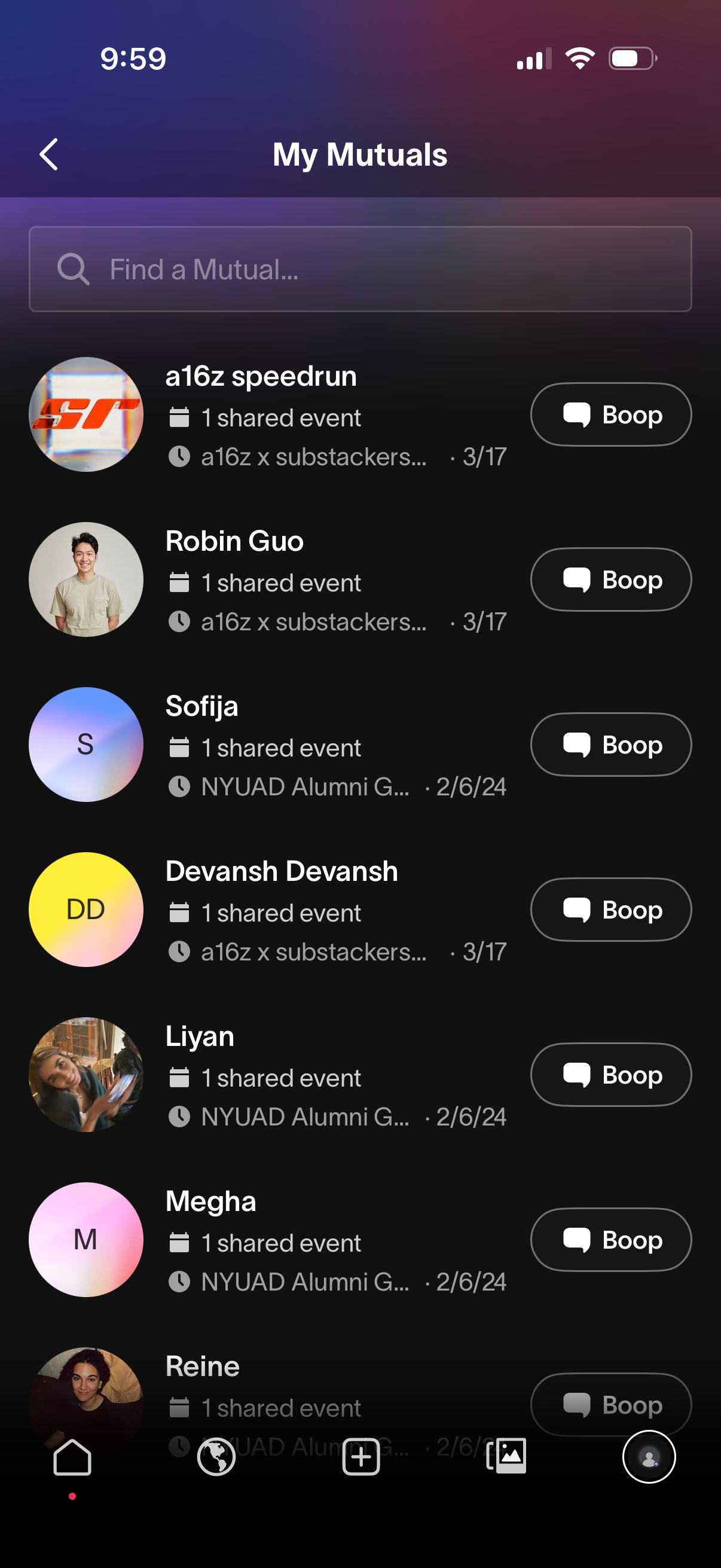
Task: Boop Sofija
Action: coord(610,745)
